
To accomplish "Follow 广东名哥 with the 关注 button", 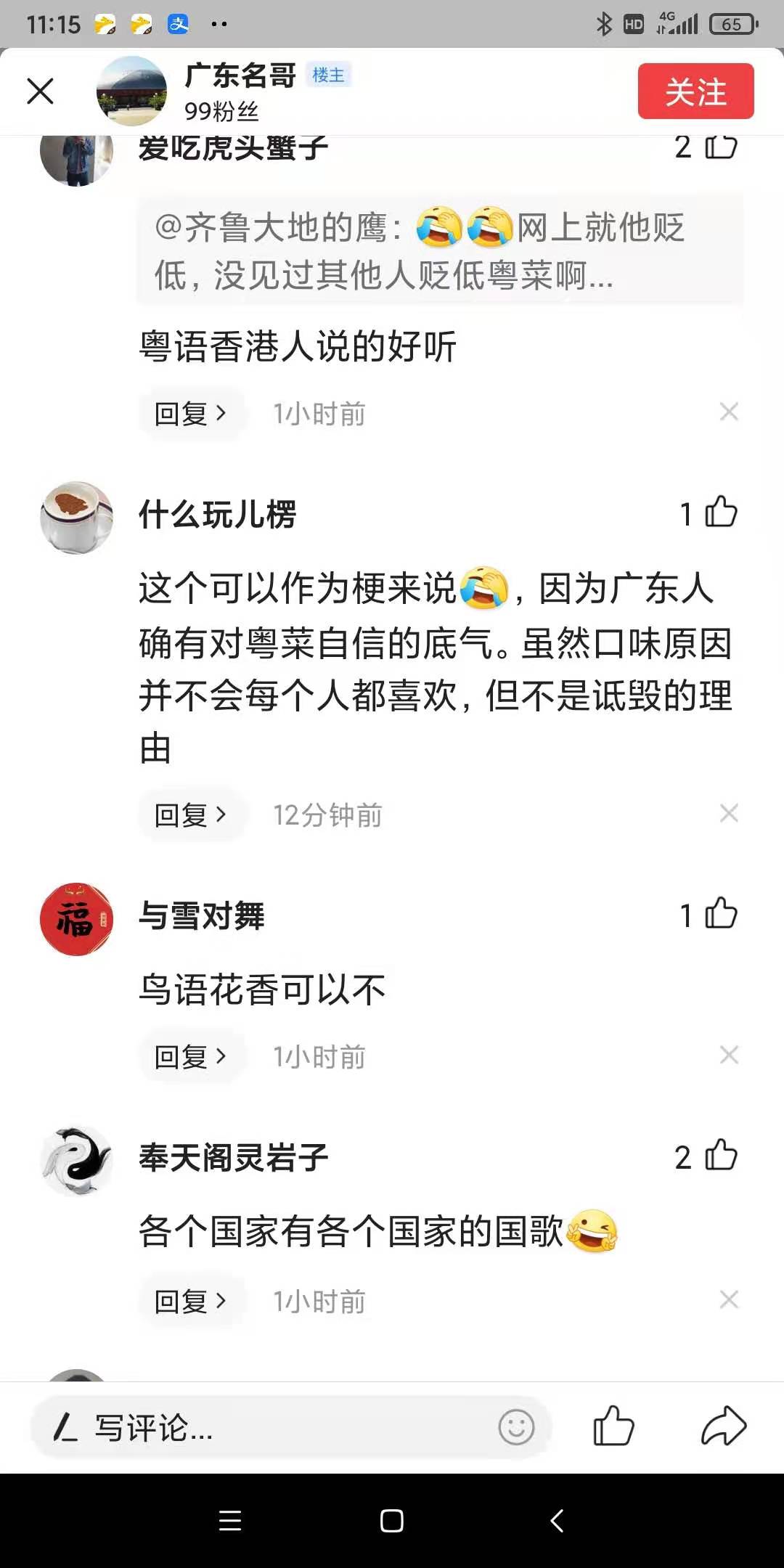I will 695,91.
